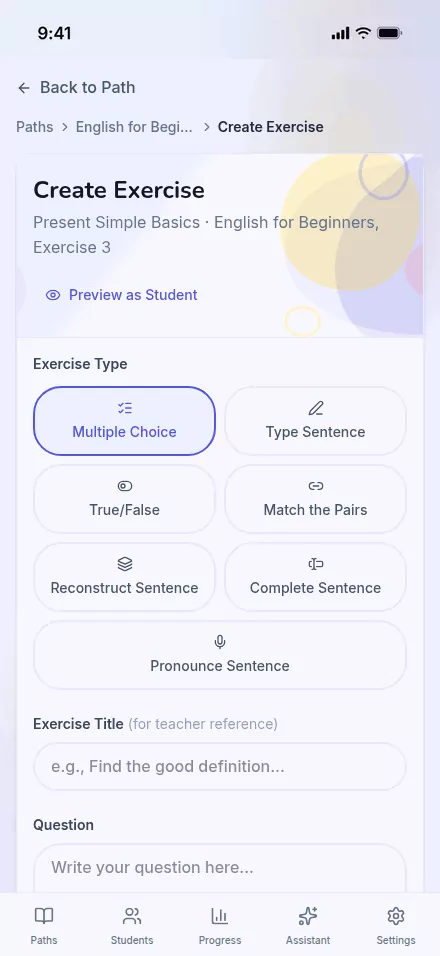
Task: Open the Paths breadcrumb link
Action: (35, 127)
